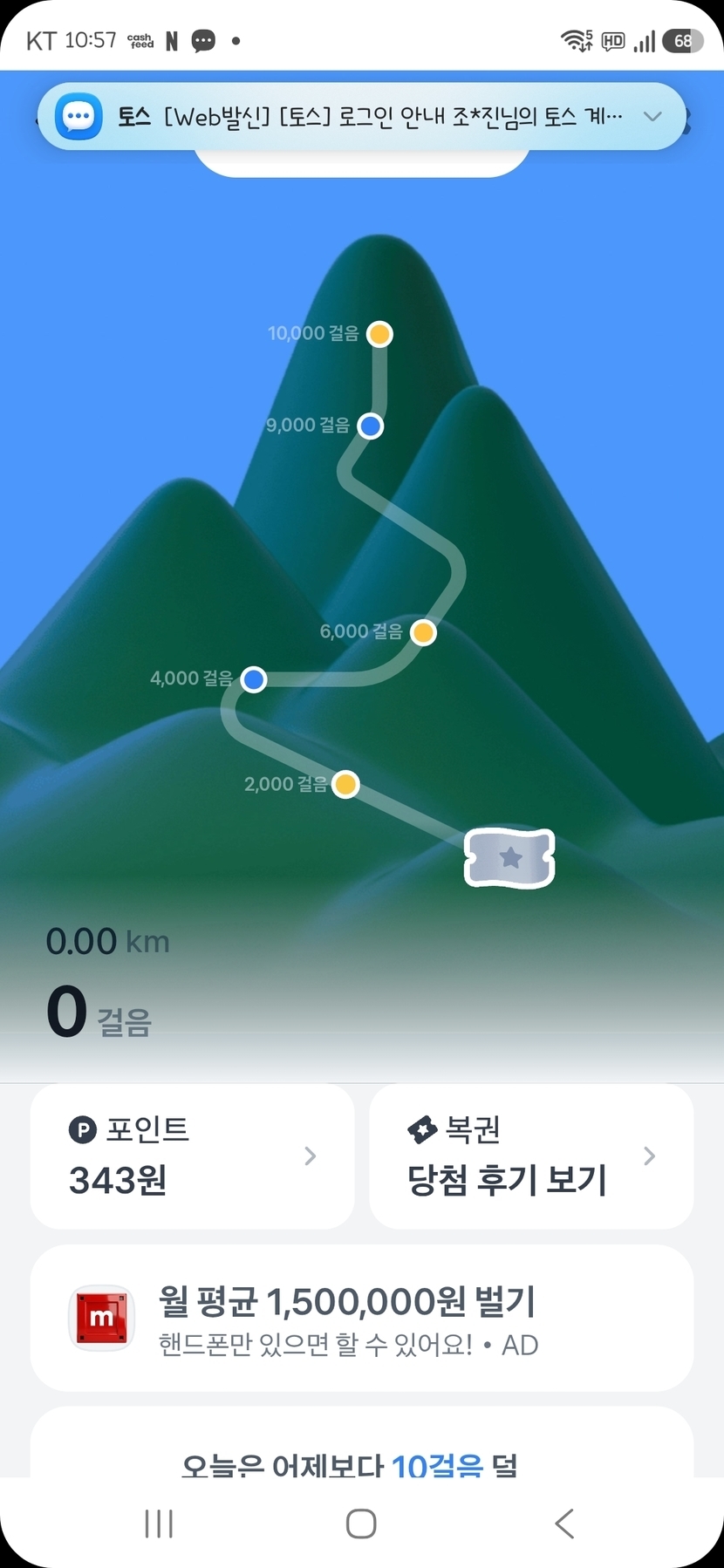
Task: Tap the 10,000 걸음 milestone marker
Action: (x=379, y=334)
